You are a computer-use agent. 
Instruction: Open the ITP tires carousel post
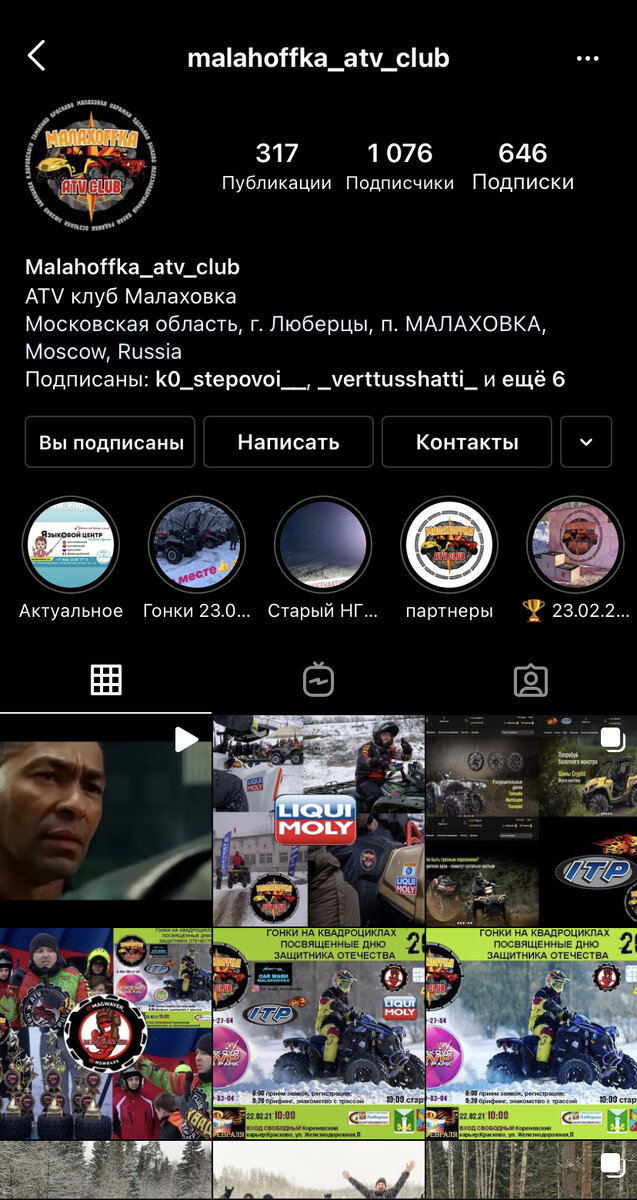531,820
